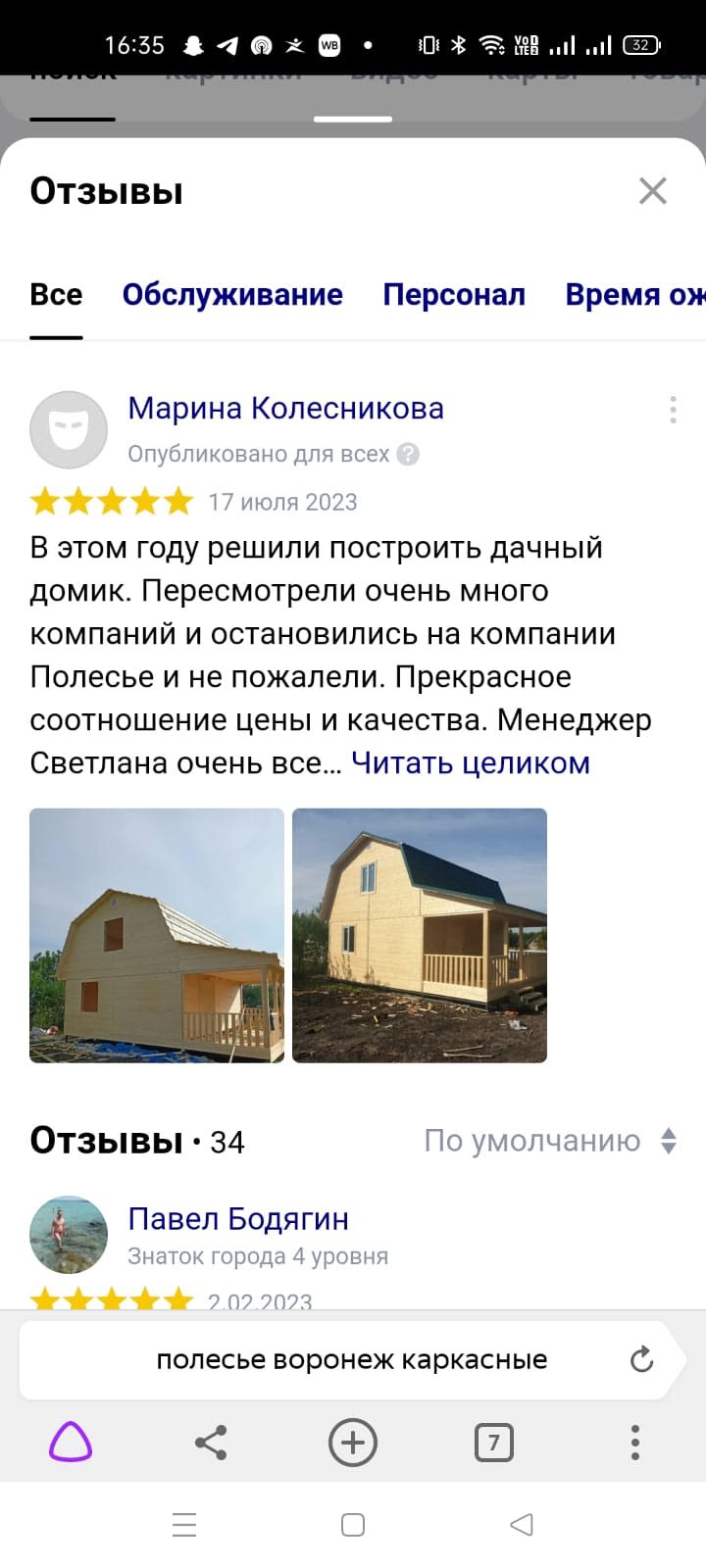The image size is (706, 1568).
Task: Reload the page
Action: coord(641,1360)
